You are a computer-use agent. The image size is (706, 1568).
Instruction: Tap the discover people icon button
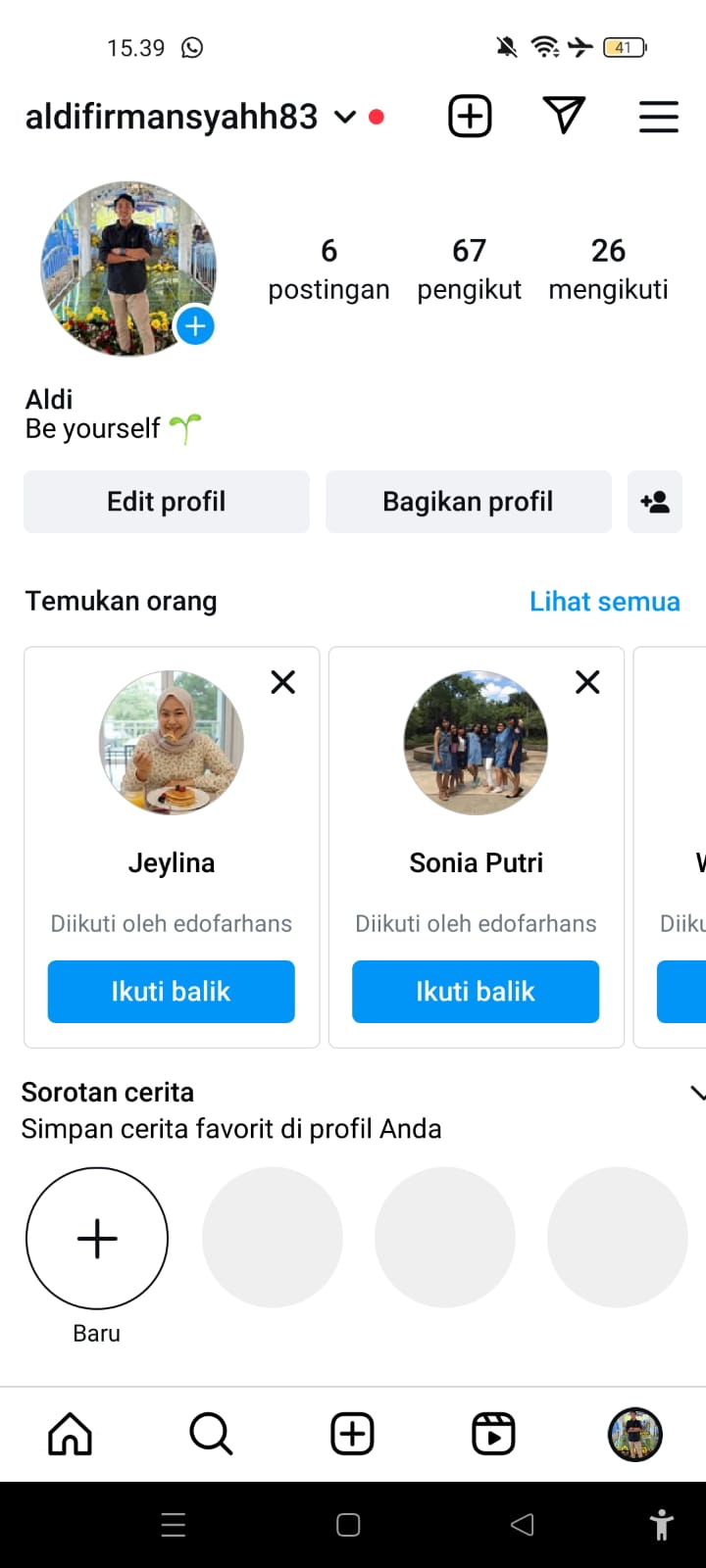pos(654,502)
